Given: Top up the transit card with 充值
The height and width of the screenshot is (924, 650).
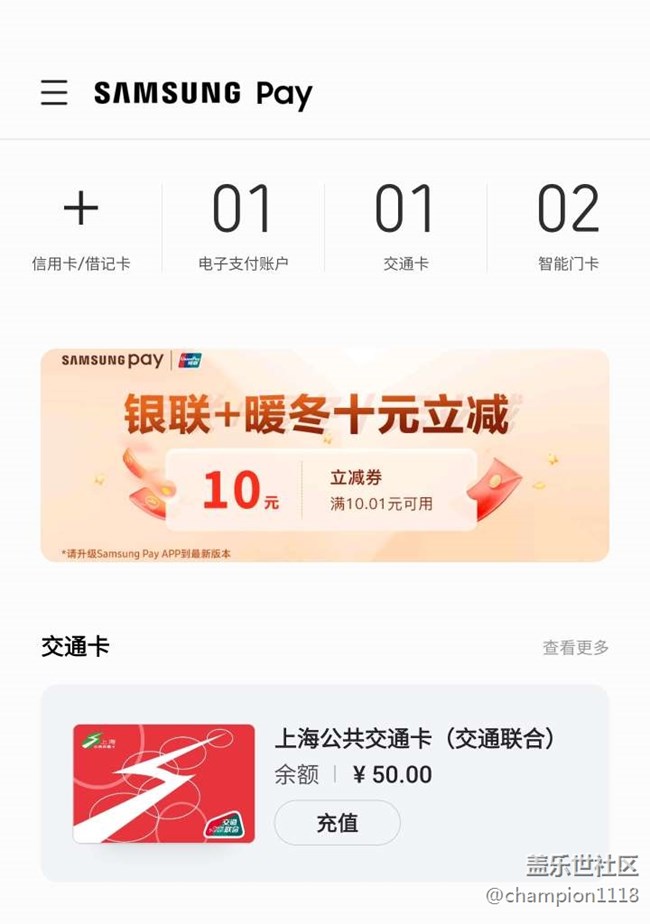Looking at the screenshot, I should [337, 823].
